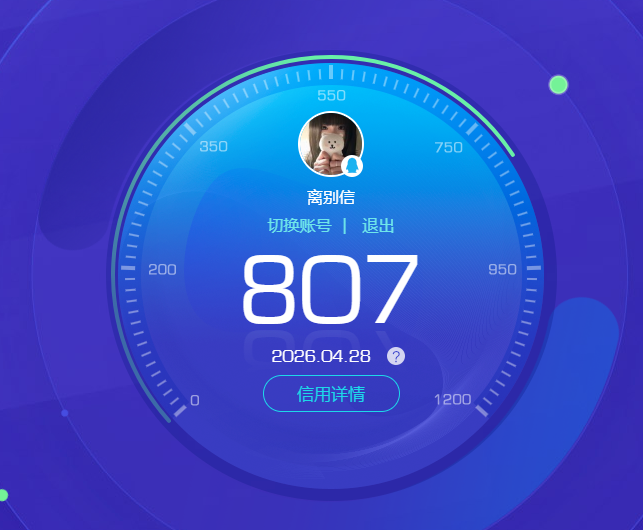This screenshot has height=530, width=643.
Task: Tap 退出 to log out
Action: (x=378, y=226)
